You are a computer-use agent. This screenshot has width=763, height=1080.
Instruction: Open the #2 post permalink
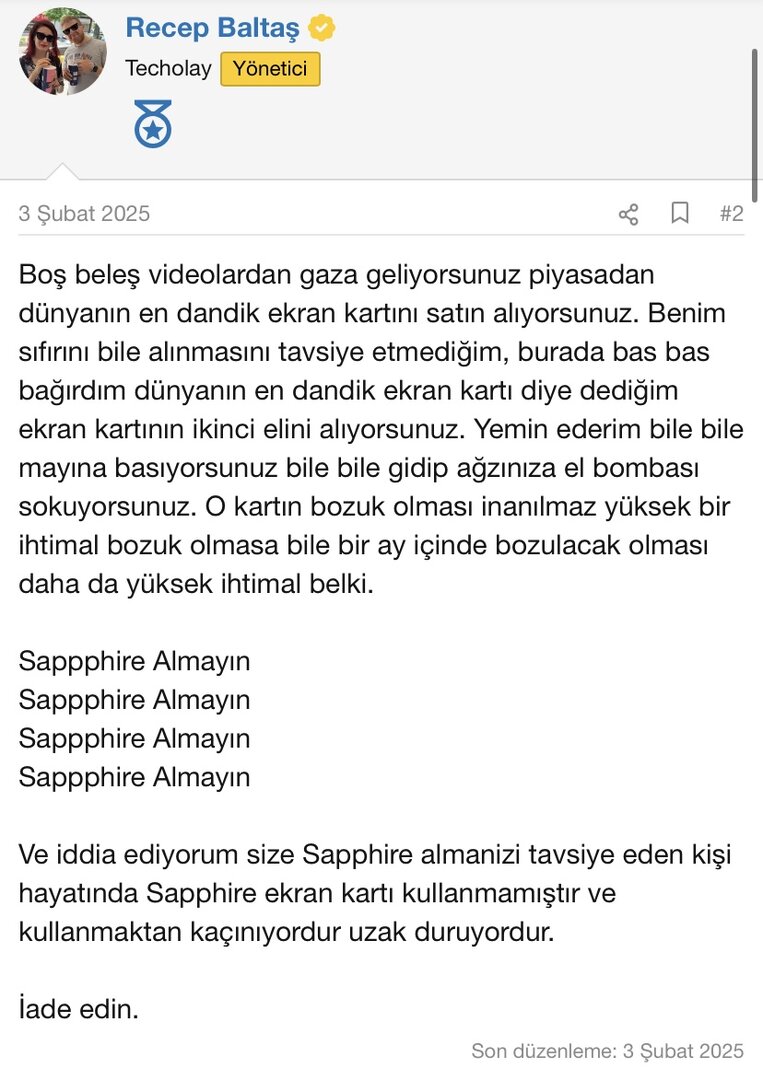tap(731, 213)
